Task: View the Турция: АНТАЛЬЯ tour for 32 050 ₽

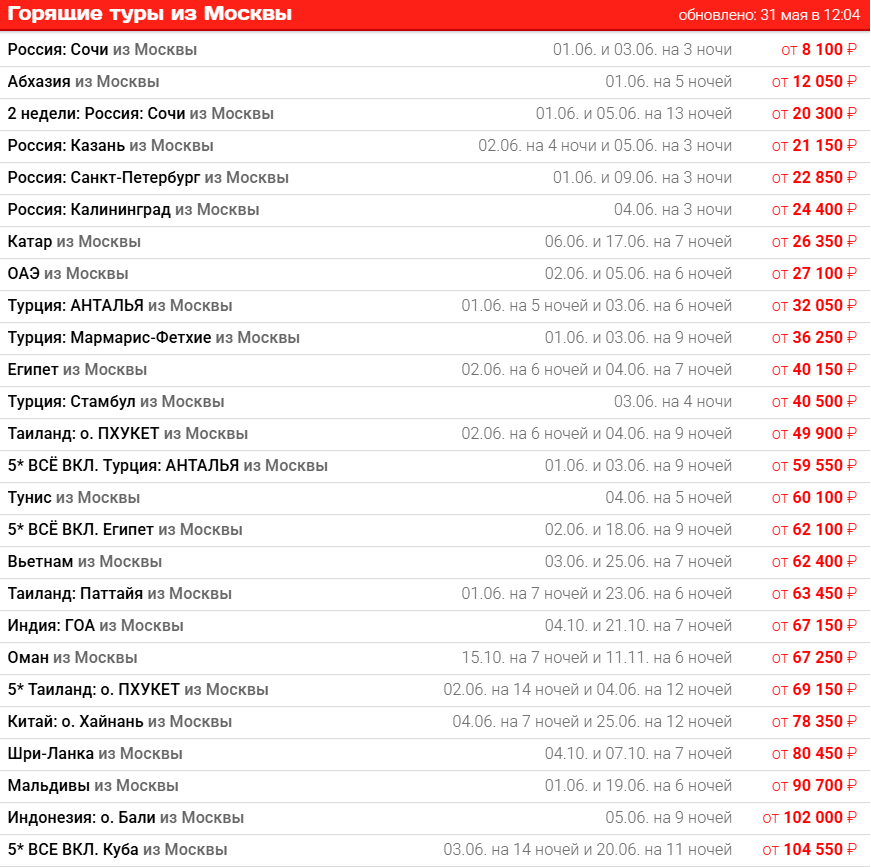Action: (x=120, y=305)
